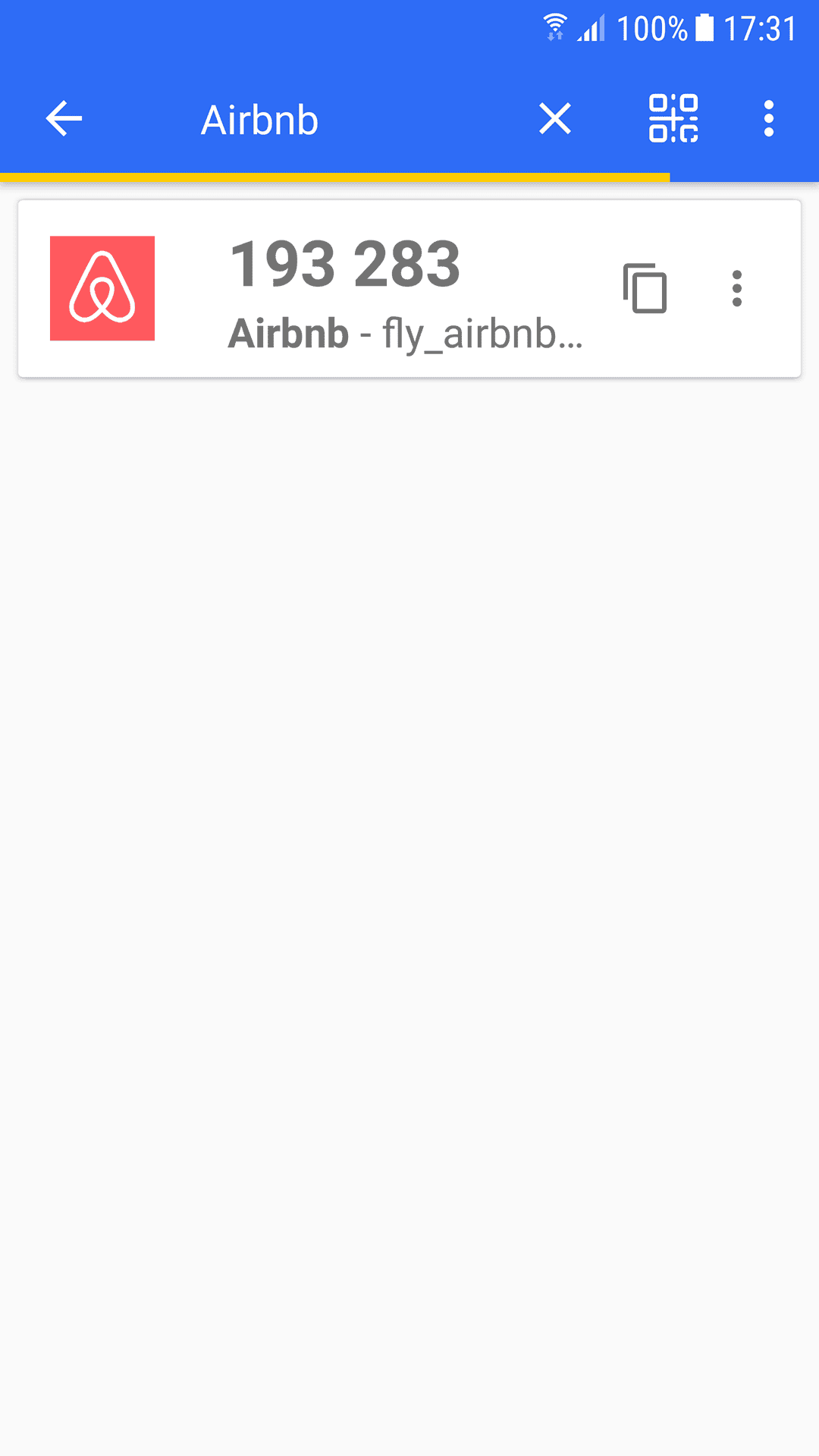Image resolution: width=819 pixels, height=1456 pixels.
Task: Tap the code 193 283
Action: (x=345, y=263)
